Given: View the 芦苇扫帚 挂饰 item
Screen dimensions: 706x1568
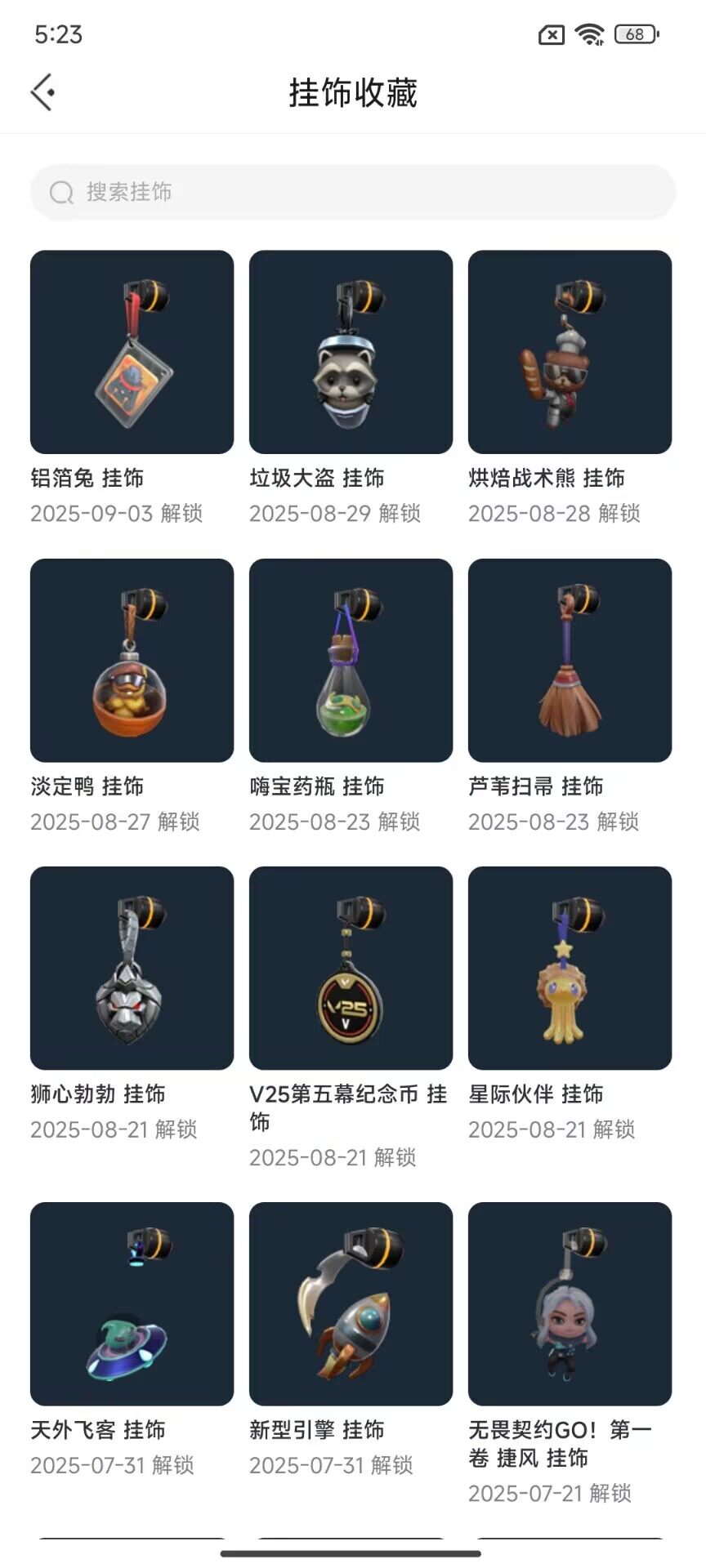Looking at the screenshot, I should (x=570, y=660).
